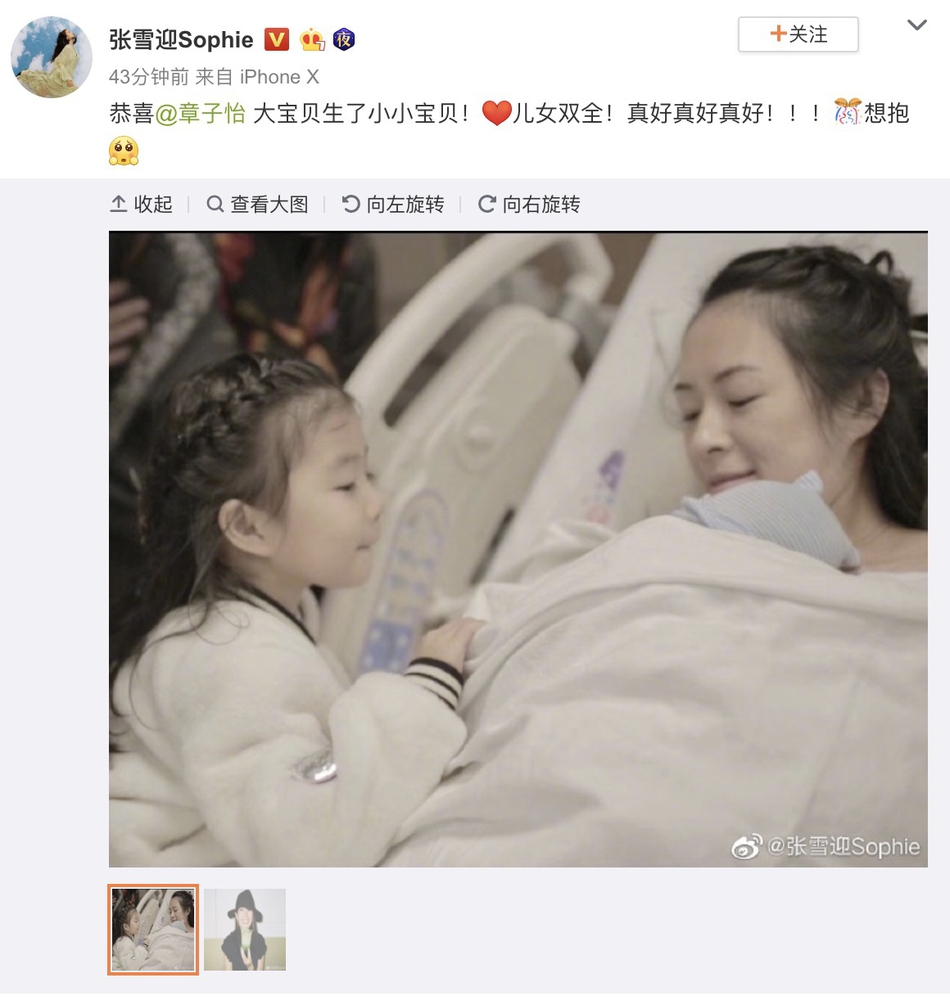View the full-size image via 查看大图
Image resolution: width=950 pixels, height=1005 pixels.
pyautogui.click(x=257, y=204)
